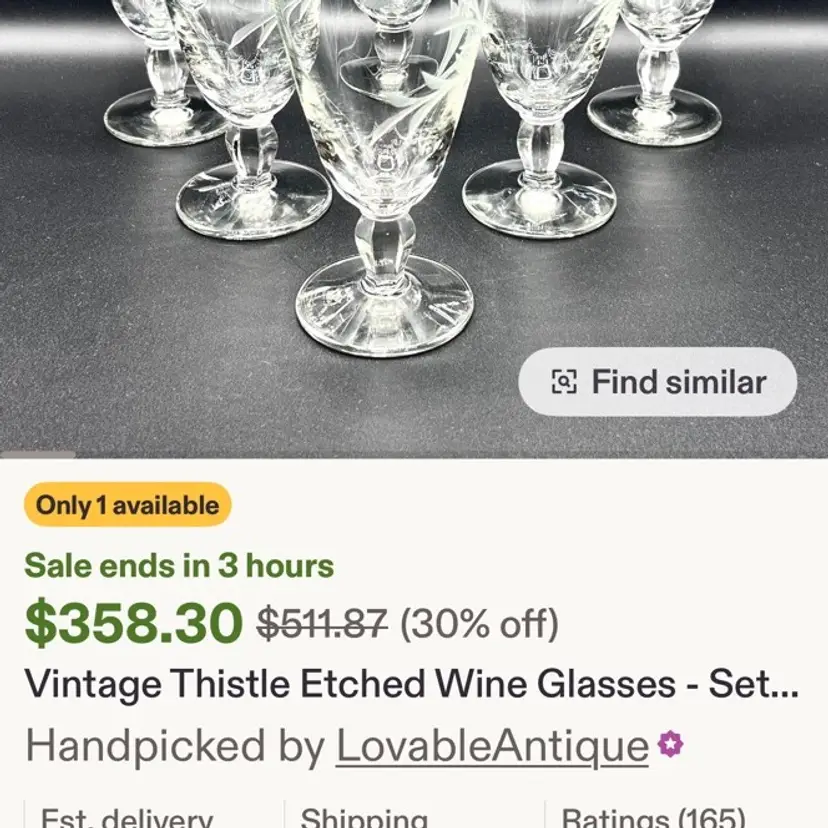Tap the star seller badge icon
This screenshot has width=828, height=828.
671,745
